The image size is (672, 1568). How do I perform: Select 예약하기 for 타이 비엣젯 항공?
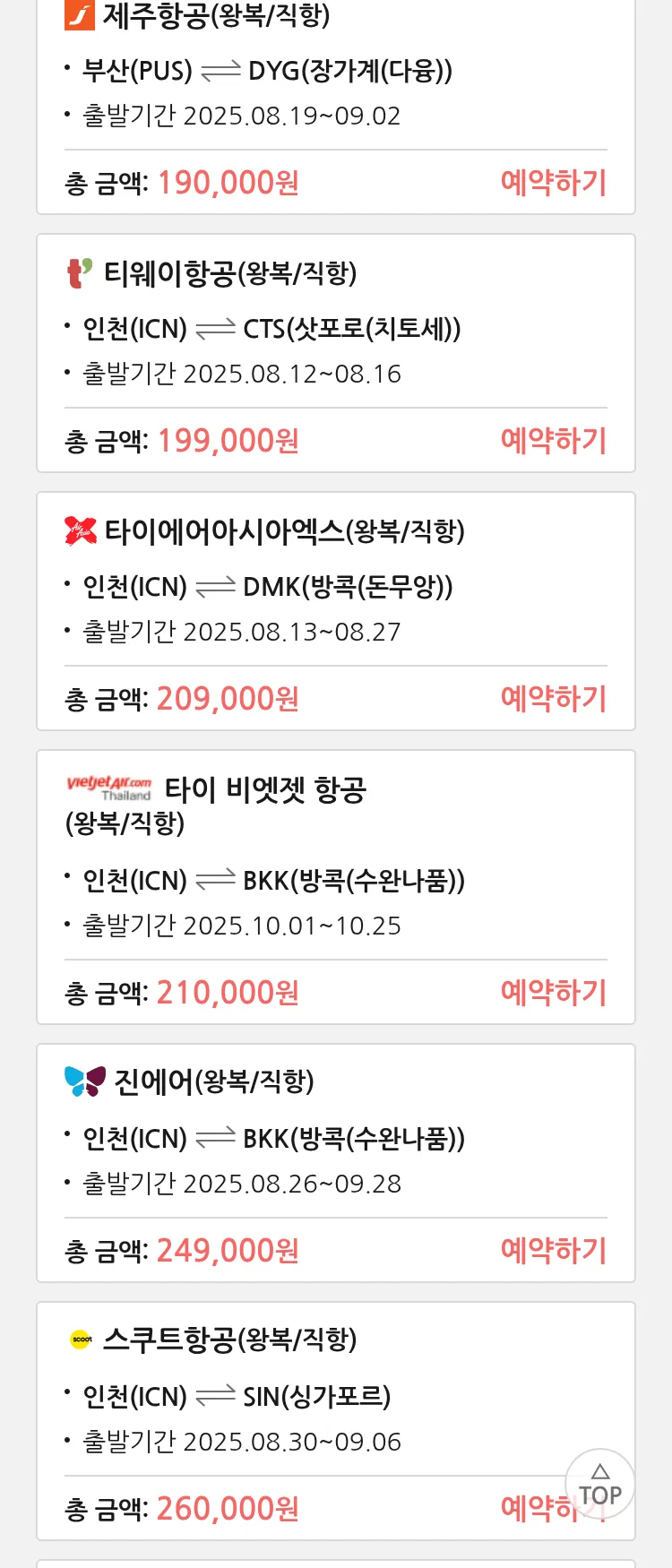[553, 993]
